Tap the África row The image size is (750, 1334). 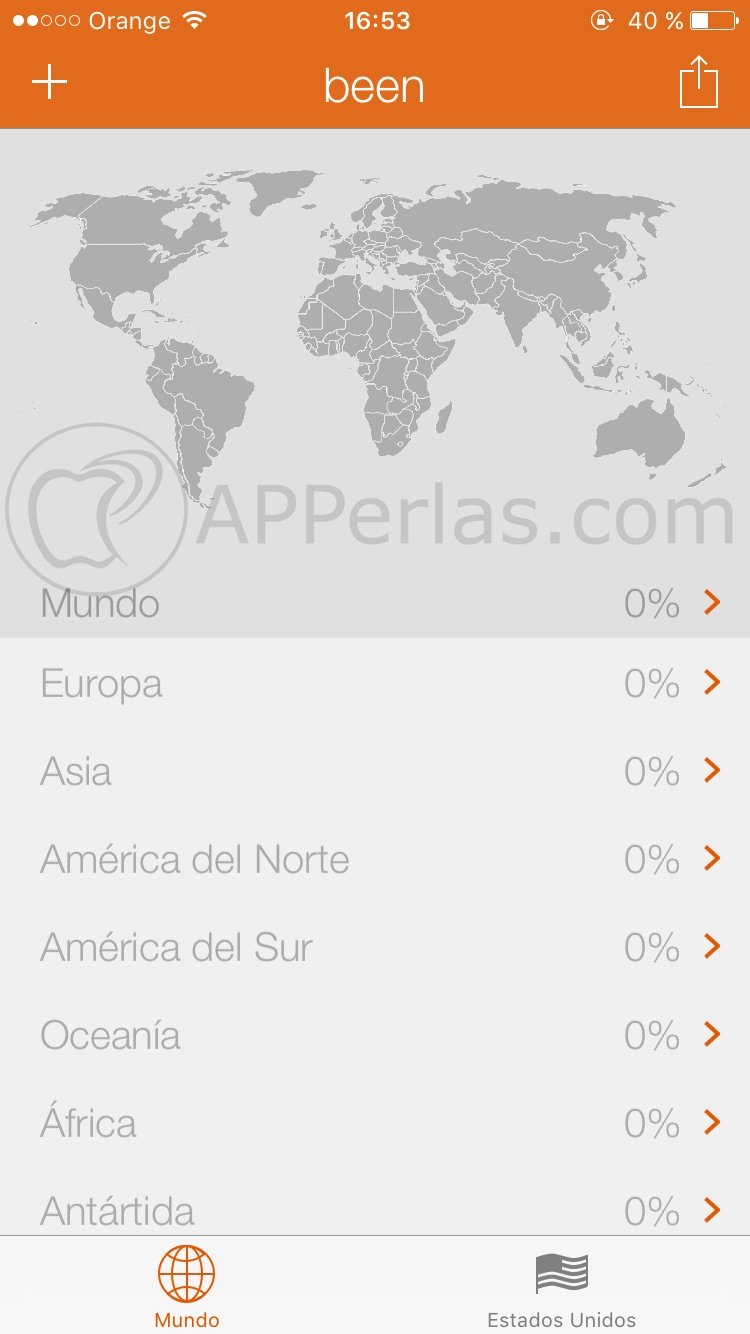click(375, 1123)
